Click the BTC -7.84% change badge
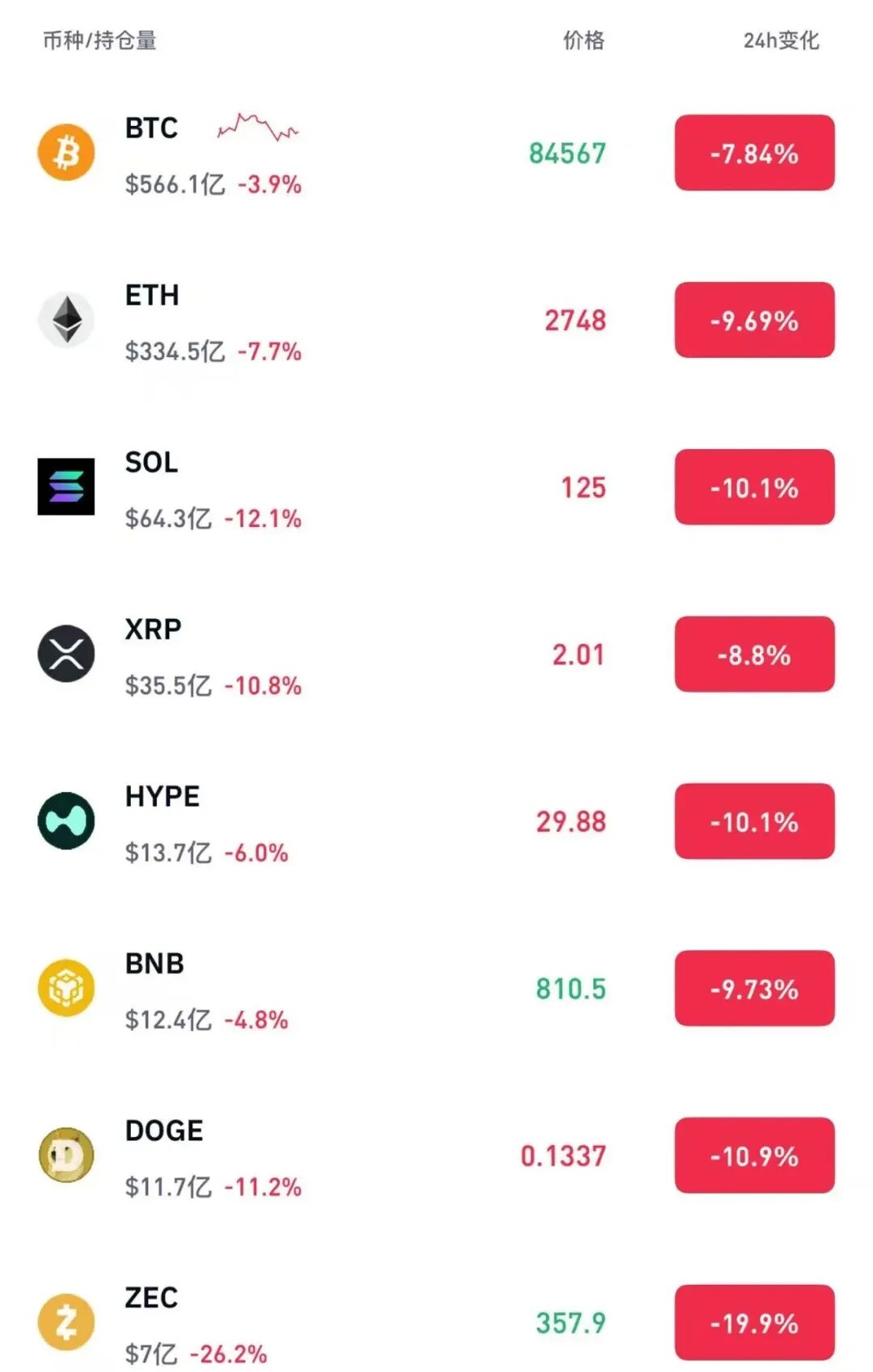This screenshot has width=873, height=1372. [753, 152]
